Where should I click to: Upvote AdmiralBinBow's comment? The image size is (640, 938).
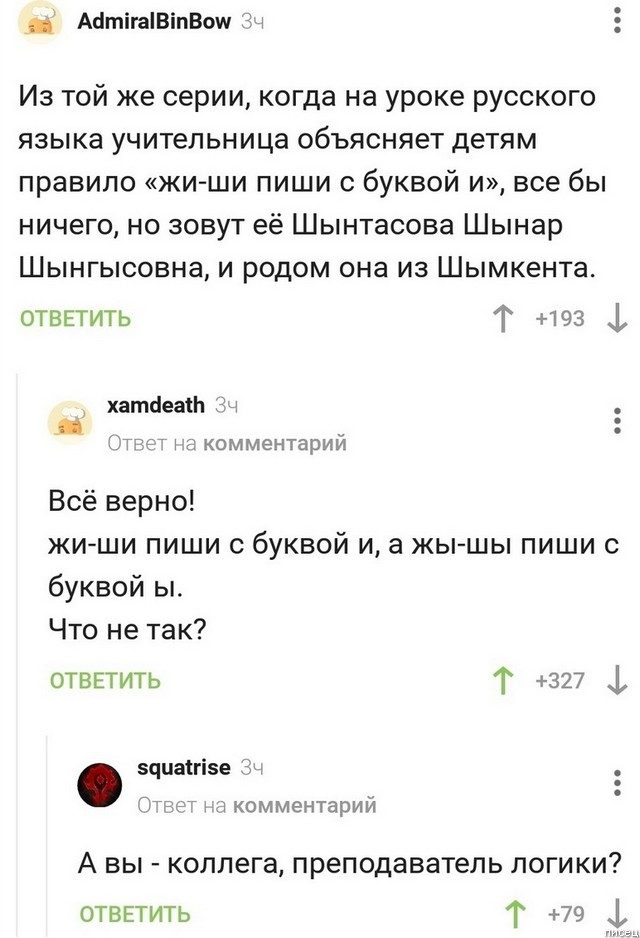500,320
